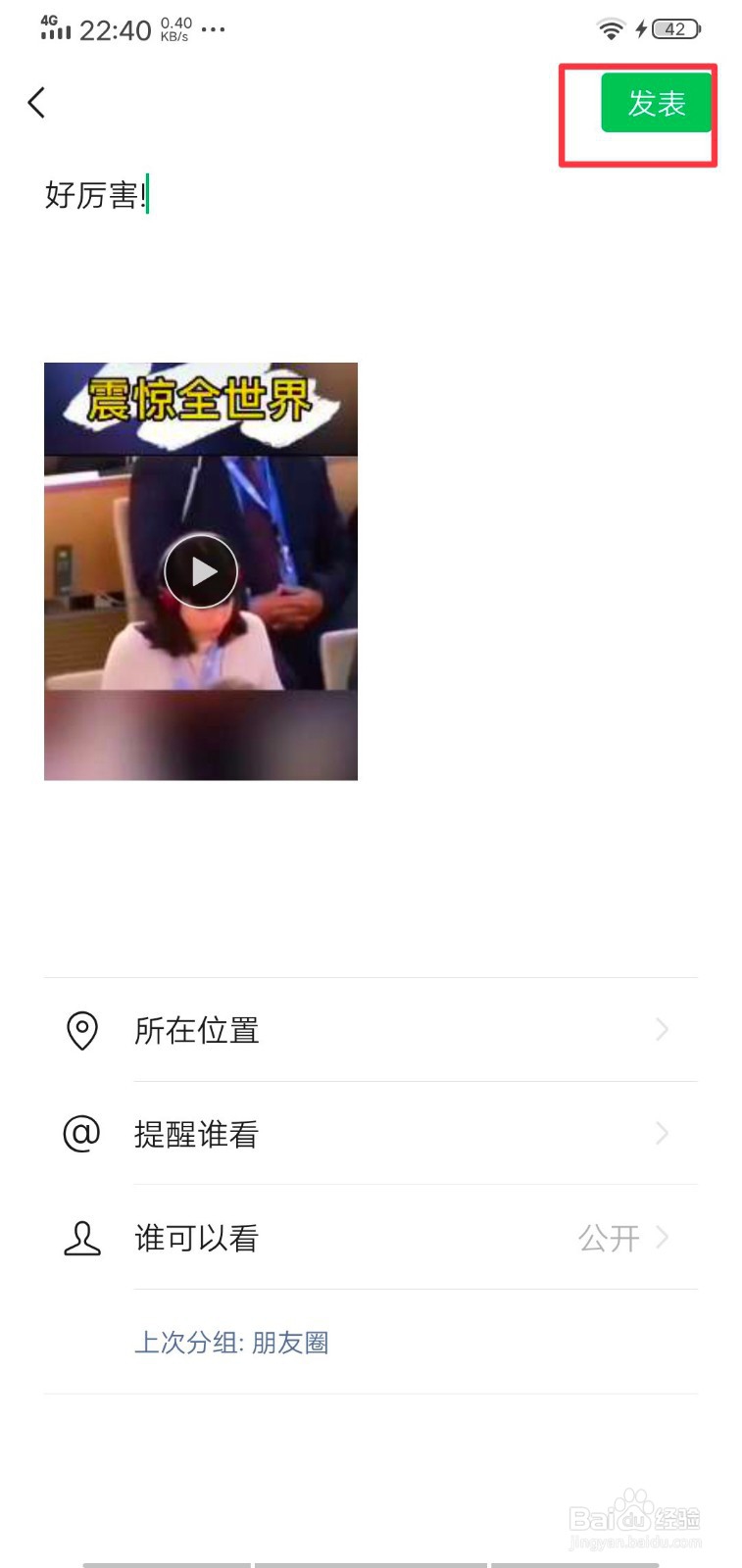742x1568 pixels.
Task: Click the person icon next to 谁可以看
Action: [x=81, y=1238]
